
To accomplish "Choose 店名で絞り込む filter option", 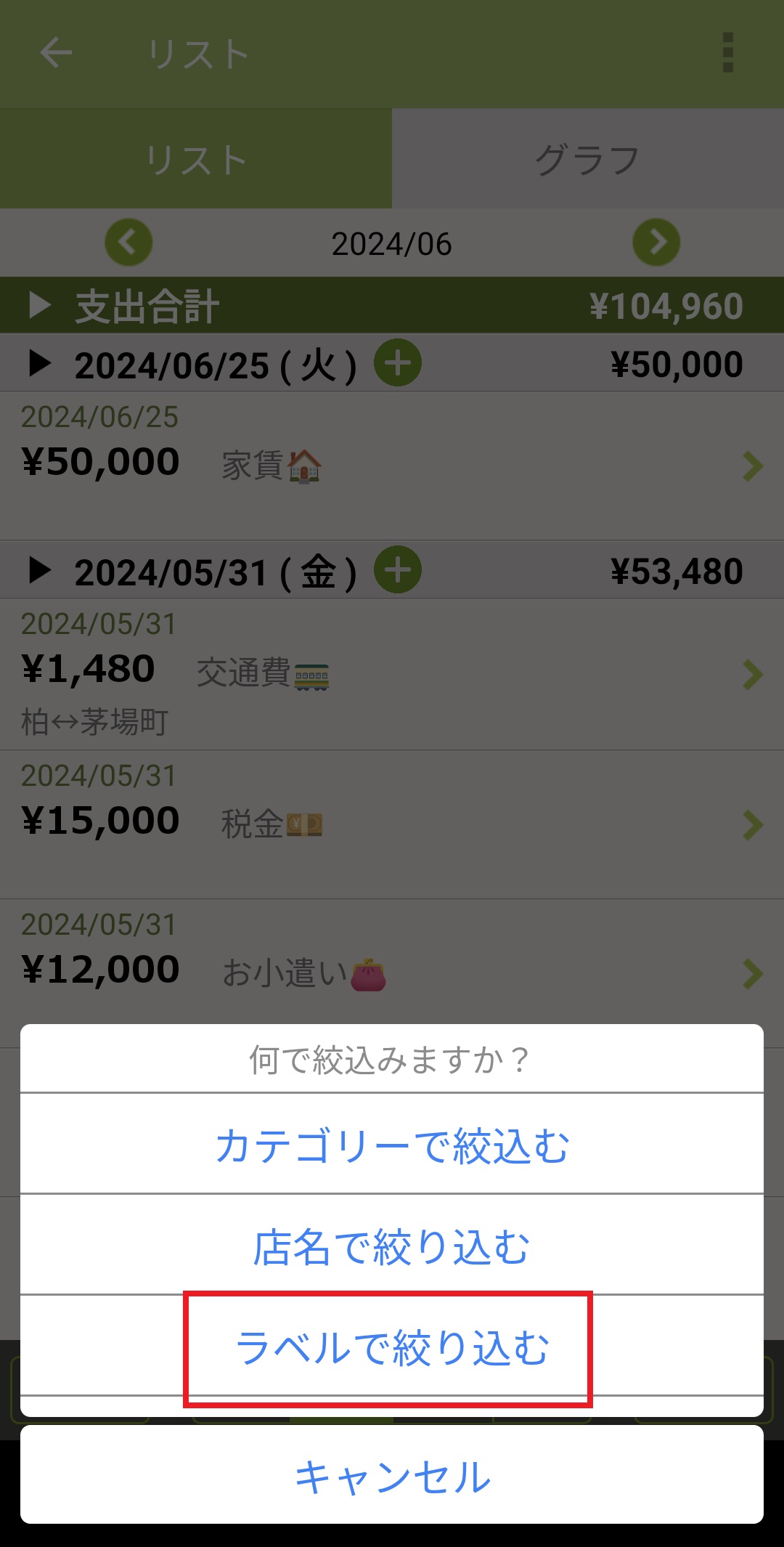I will click(392, 1246).
